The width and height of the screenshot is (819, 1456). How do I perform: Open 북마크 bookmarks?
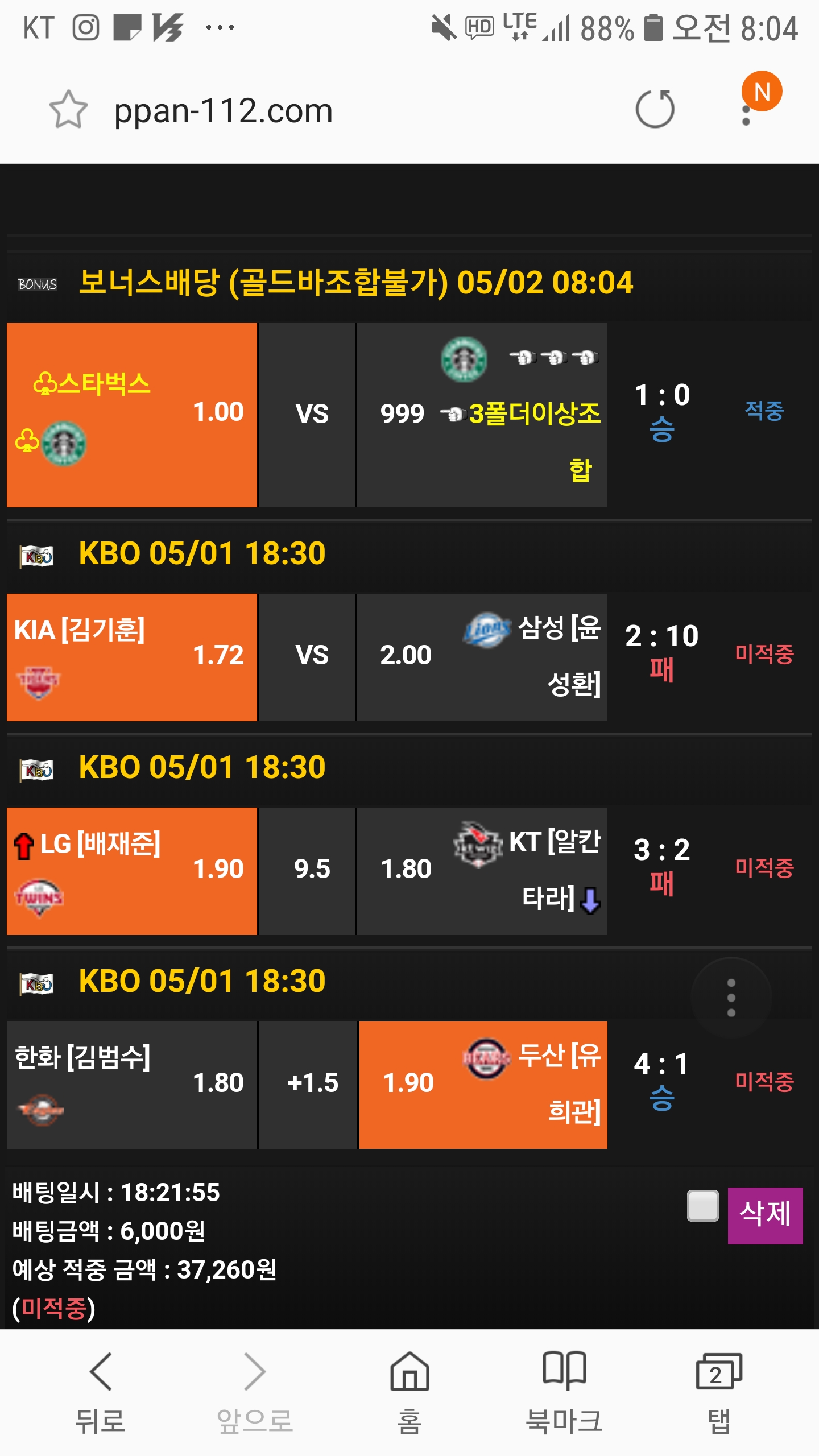coord(564,1392)
